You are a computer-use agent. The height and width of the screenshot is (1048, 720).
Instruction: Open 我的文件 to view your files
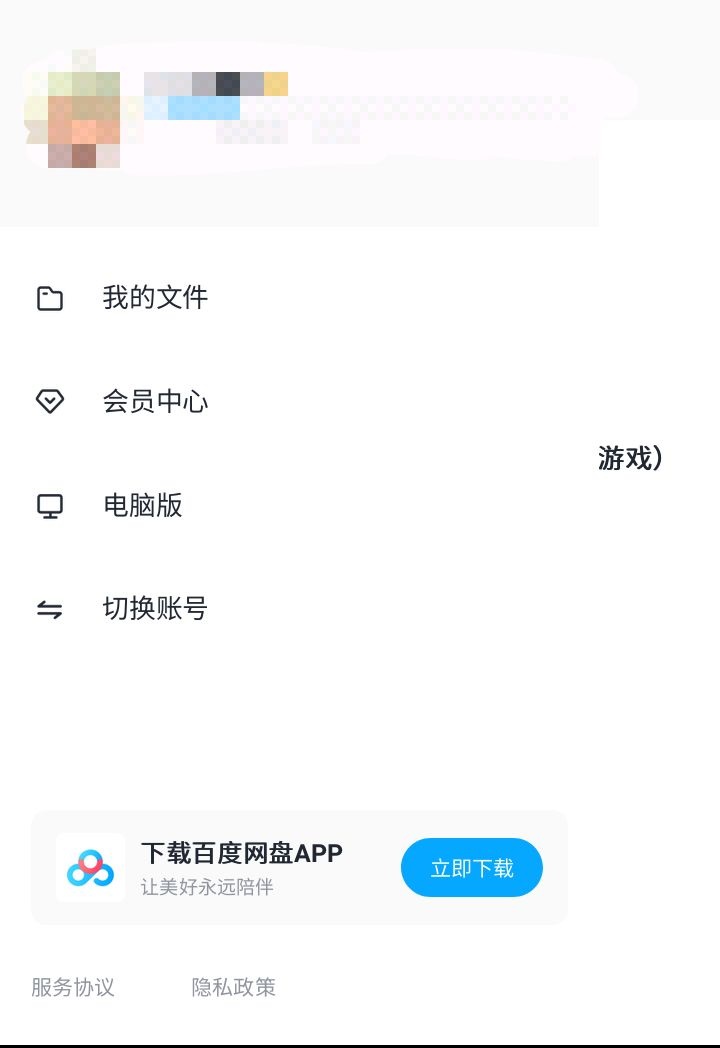154,297
